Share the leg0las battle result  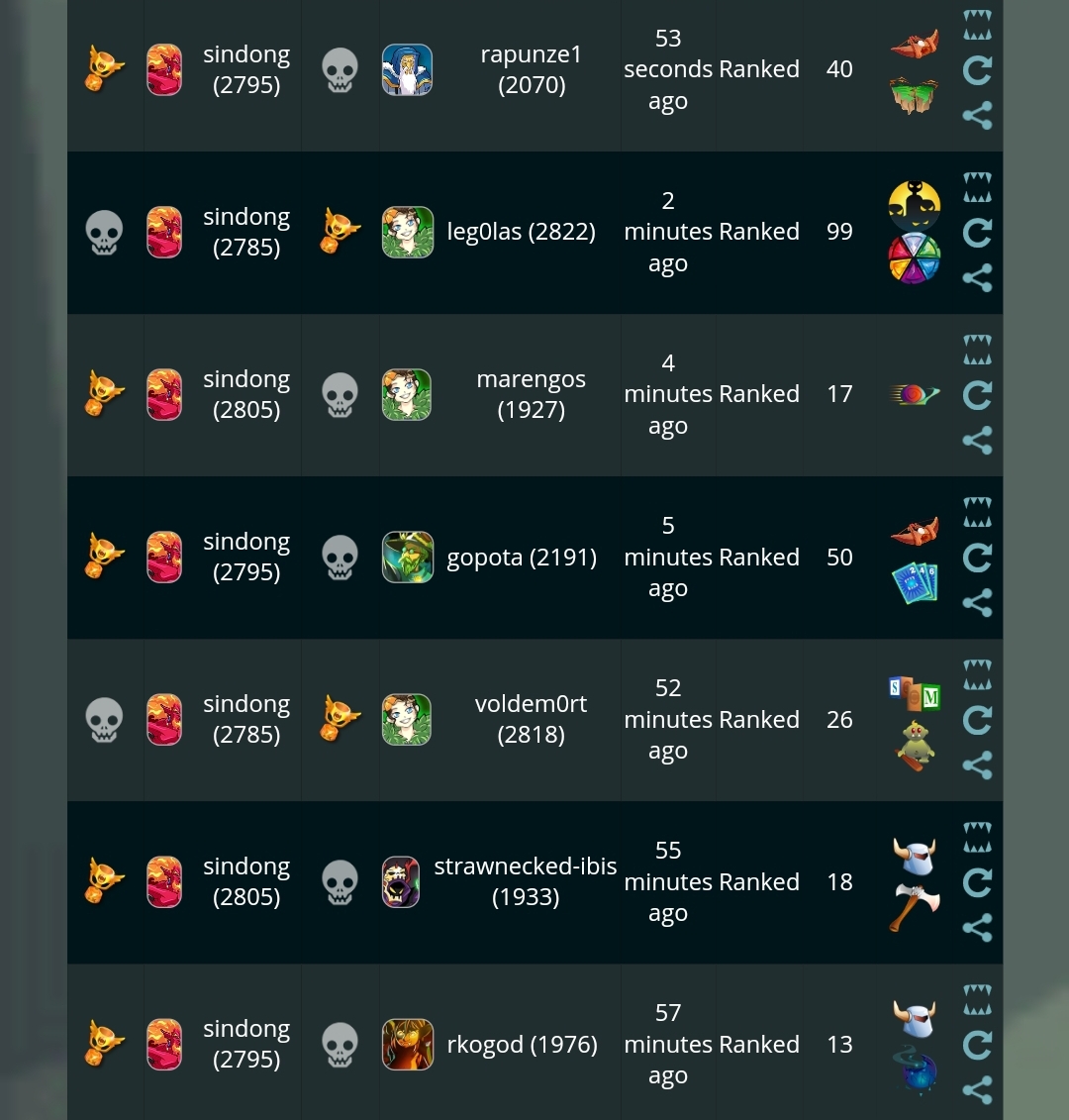pyautogui.click(x=977, y=278)
